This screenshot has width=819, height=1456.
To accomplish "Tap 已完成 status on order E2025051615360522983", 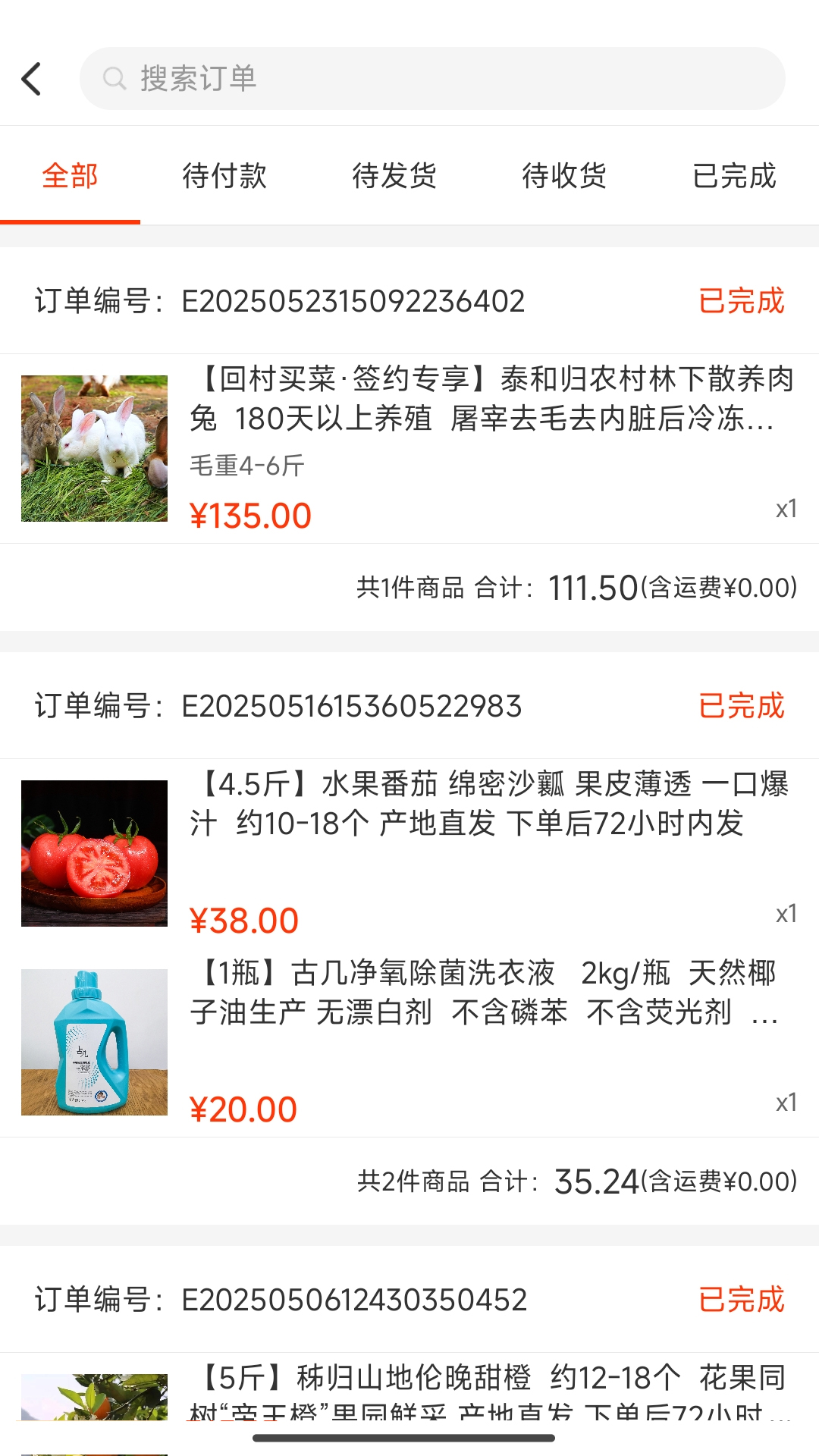I will (x=741, y=706).
